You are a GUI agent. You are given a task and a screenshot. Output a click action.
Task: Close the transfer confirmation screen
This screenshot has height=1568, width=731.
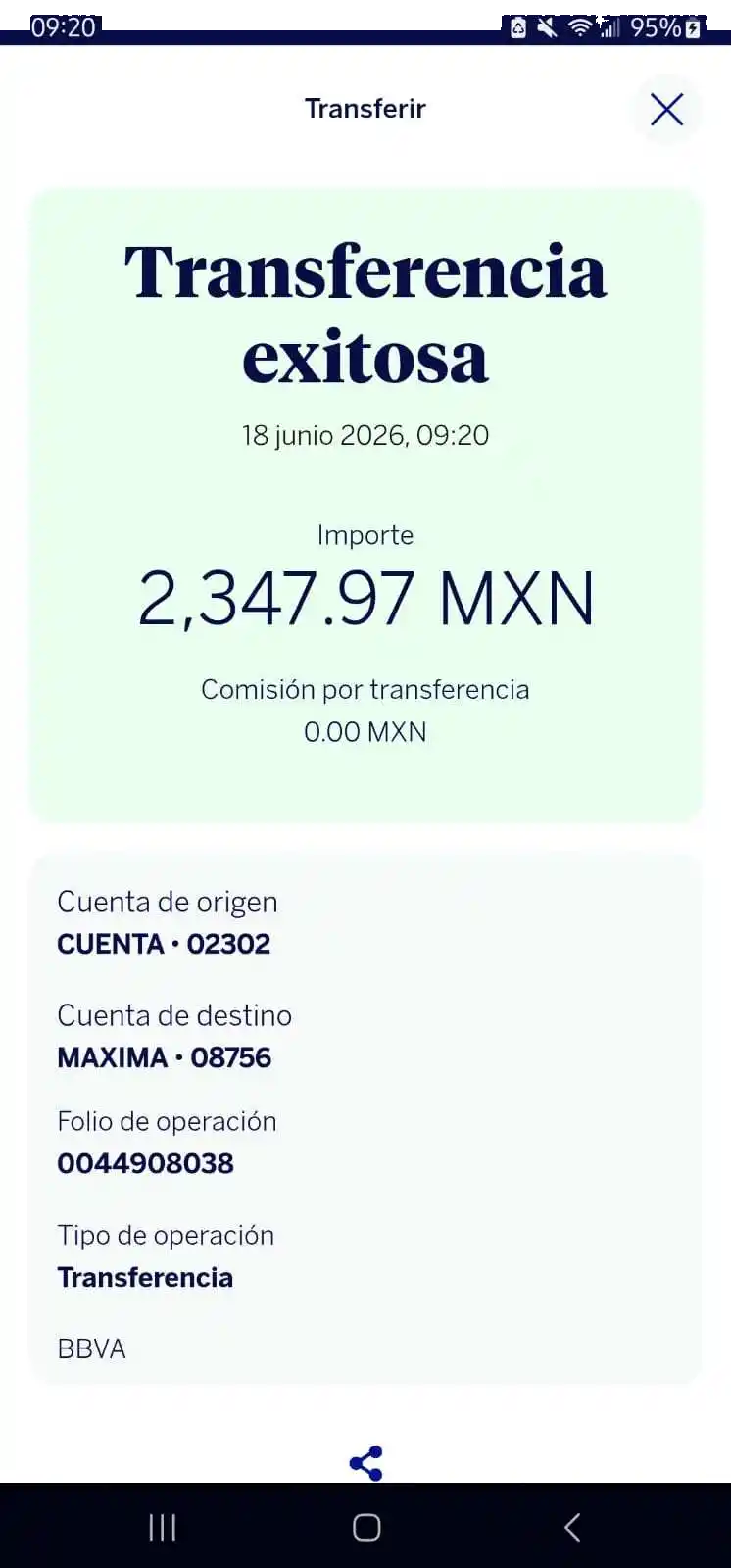point(666,109)
